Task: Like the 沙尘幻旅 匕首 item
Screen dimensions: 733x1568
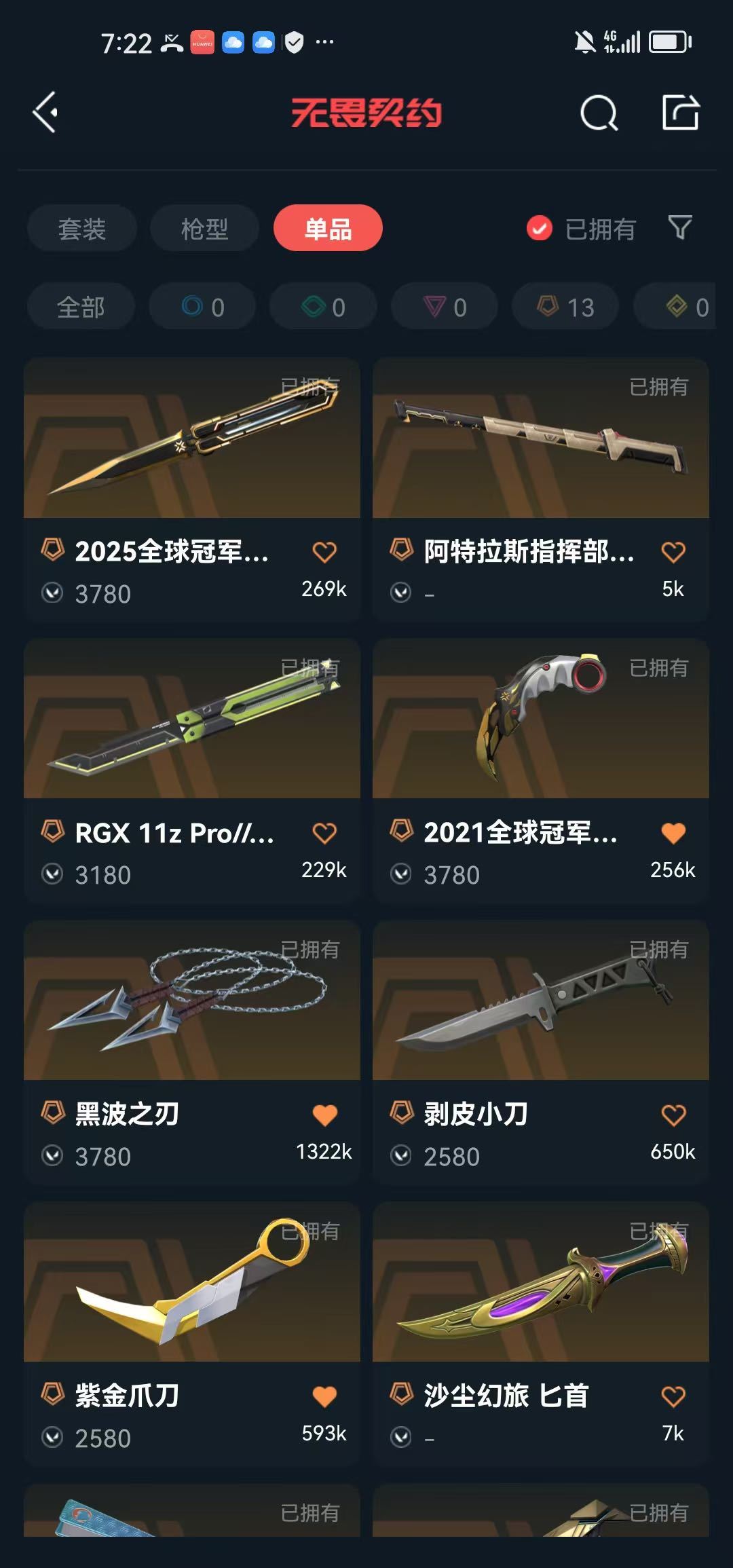Action: click(x=673, y=1396)
